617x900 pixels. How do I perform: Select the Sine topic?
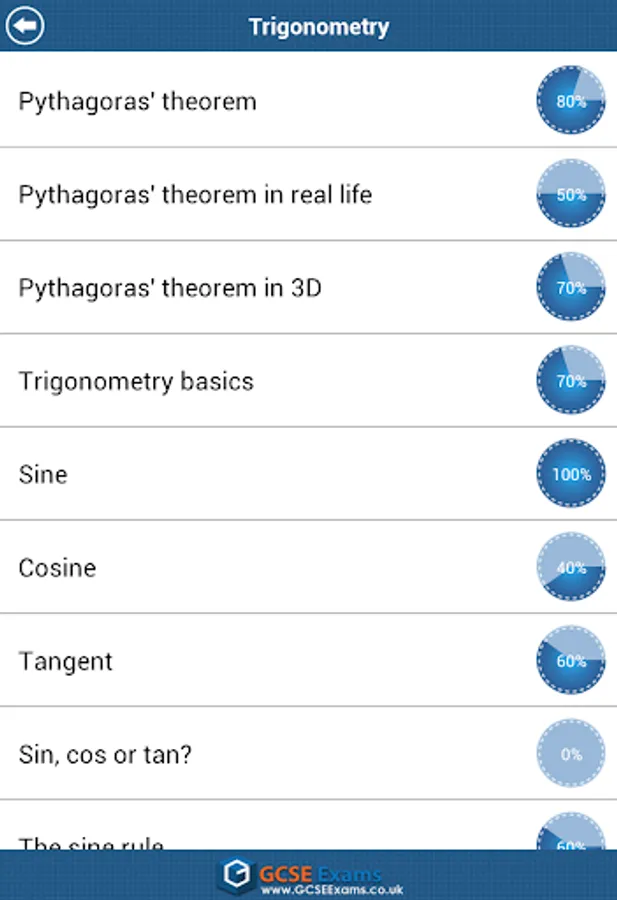pos(43,474)
